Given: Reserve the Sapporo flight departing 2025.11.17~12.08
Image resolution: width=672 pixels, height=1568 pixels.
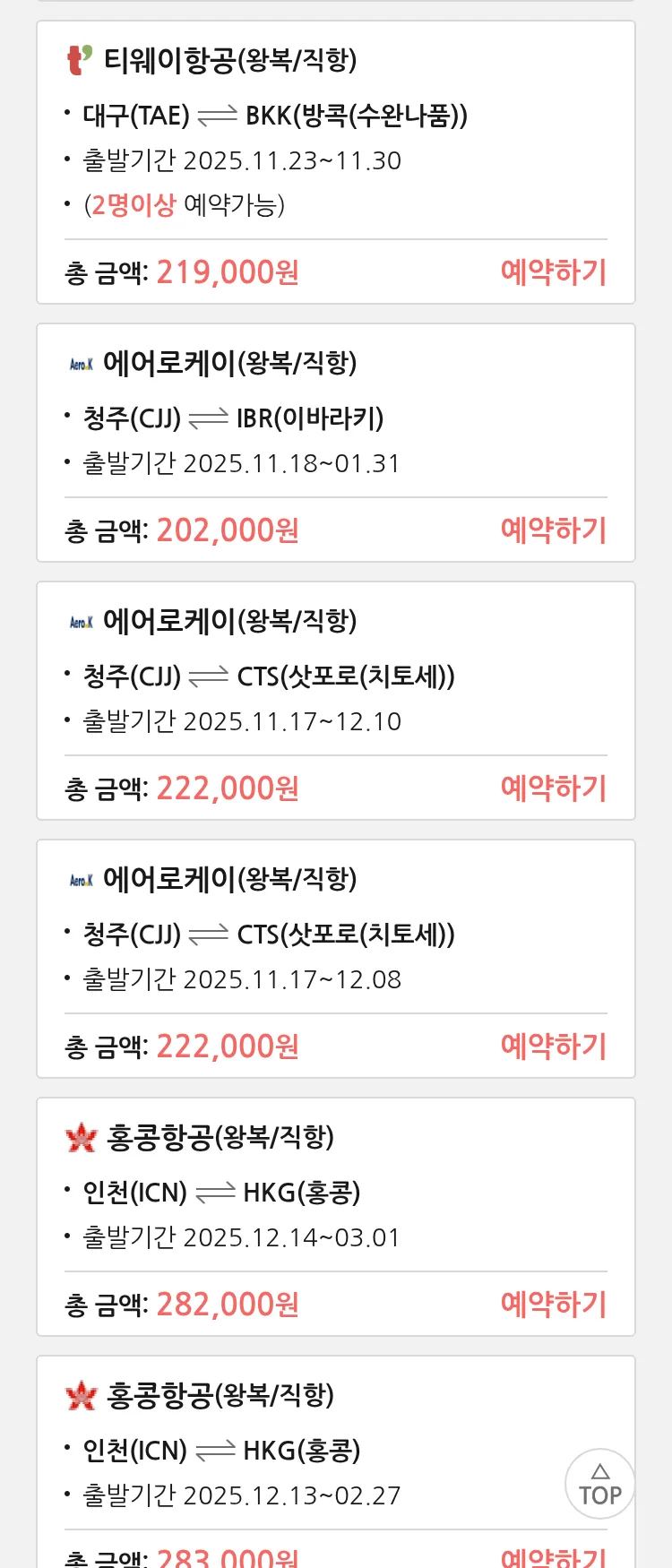Looking at the screenshot, I should tap(554, 1047).
